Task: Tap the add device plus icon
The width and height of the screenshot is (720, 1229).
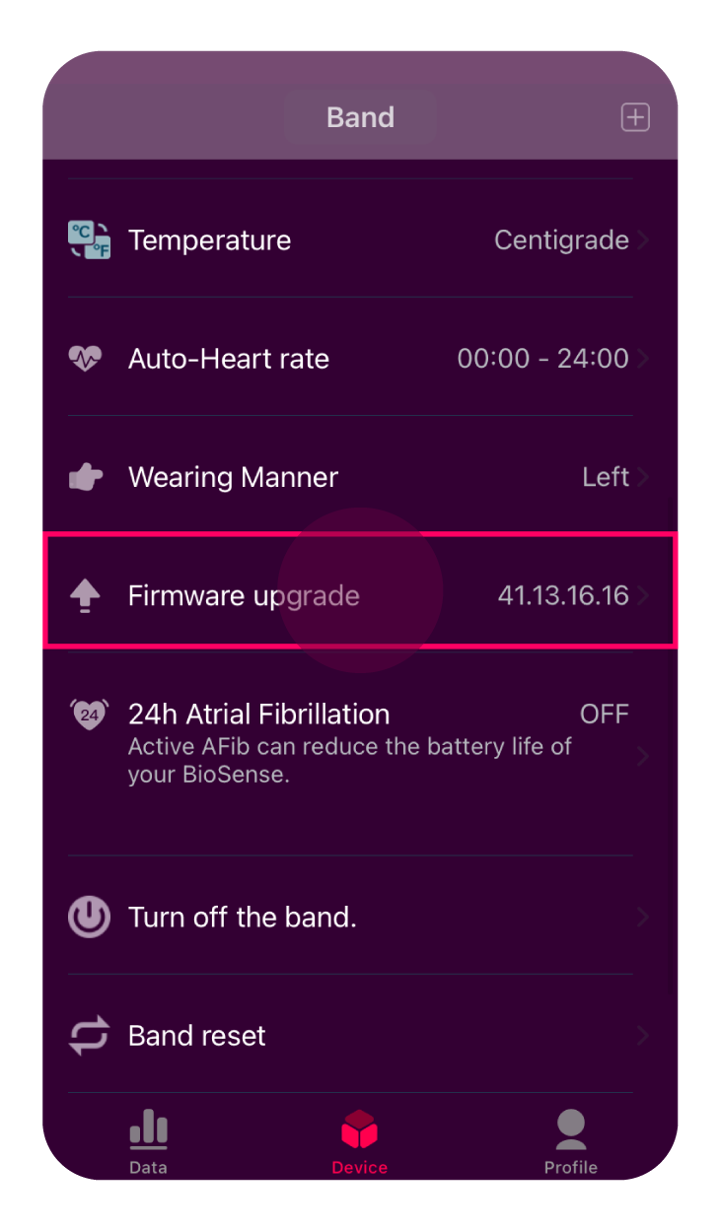Action: (635, 117)
